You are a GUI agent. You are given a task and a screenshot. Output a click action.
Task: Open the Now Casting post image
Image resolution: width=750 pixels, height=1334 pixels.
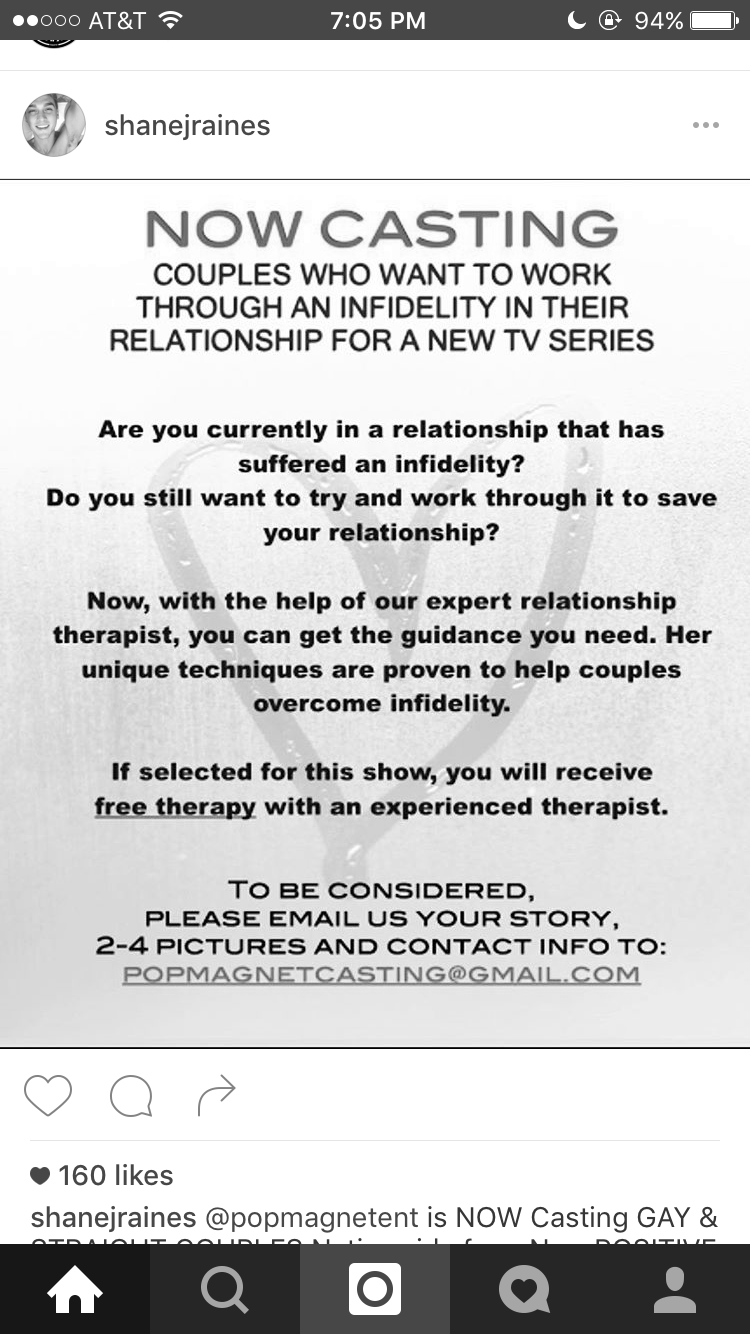(375, 614)
